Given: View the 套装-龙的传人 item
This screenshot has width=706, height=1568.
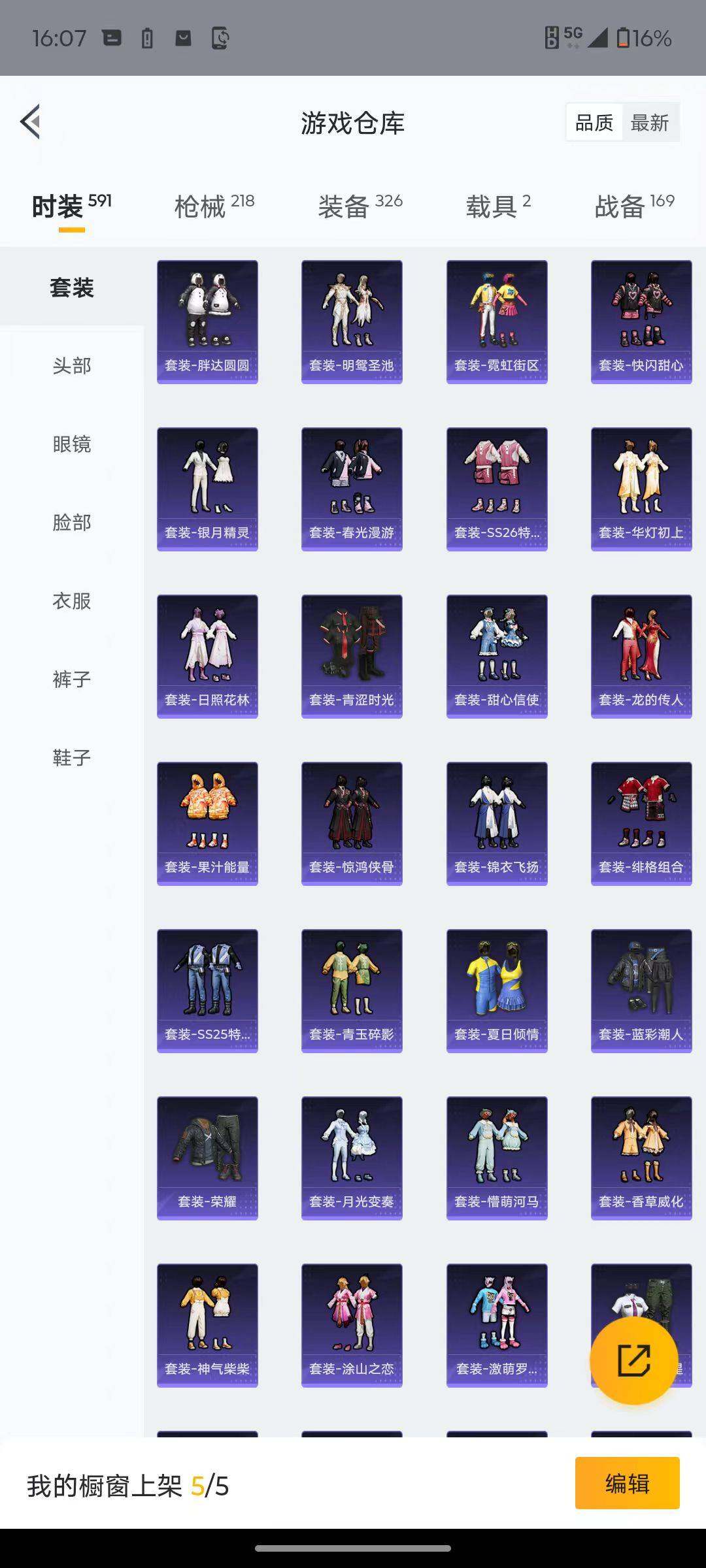Looking at the screenshot, I should coord(641,657).
